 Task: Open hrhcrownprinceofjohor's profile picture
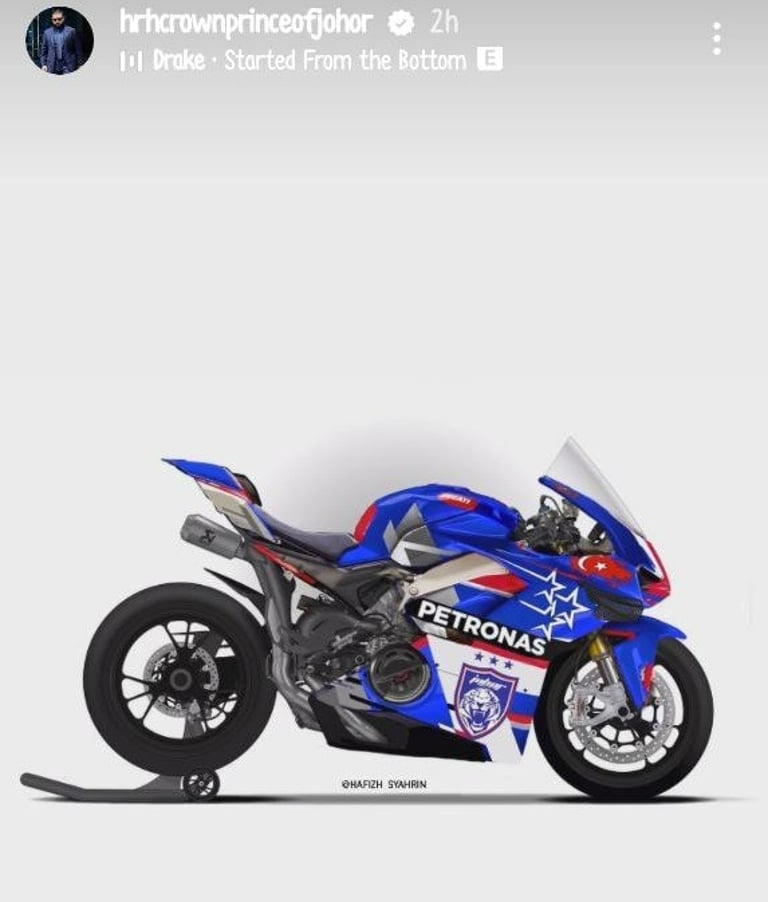tap(60, 40)
